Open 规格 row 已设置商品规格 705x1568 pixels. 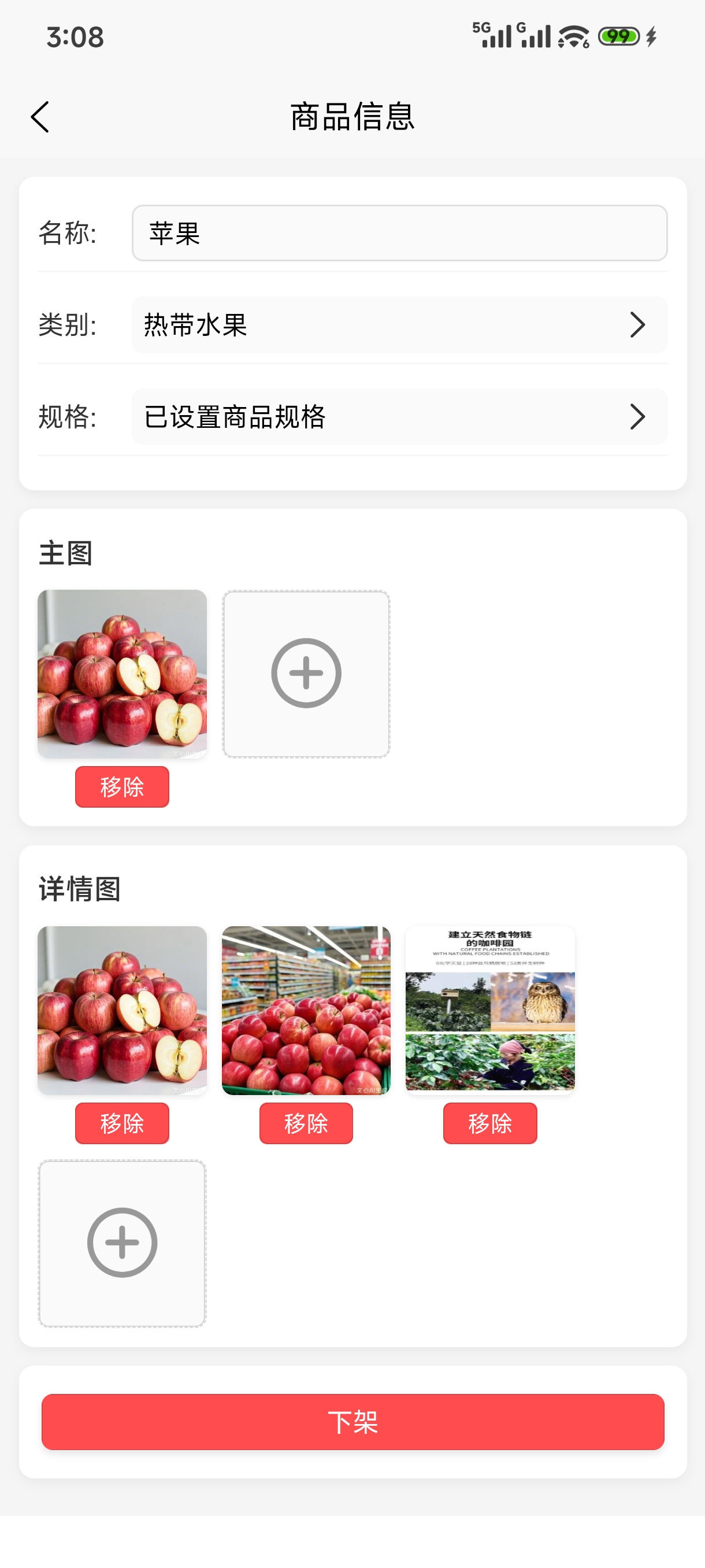tap(399, 417)
